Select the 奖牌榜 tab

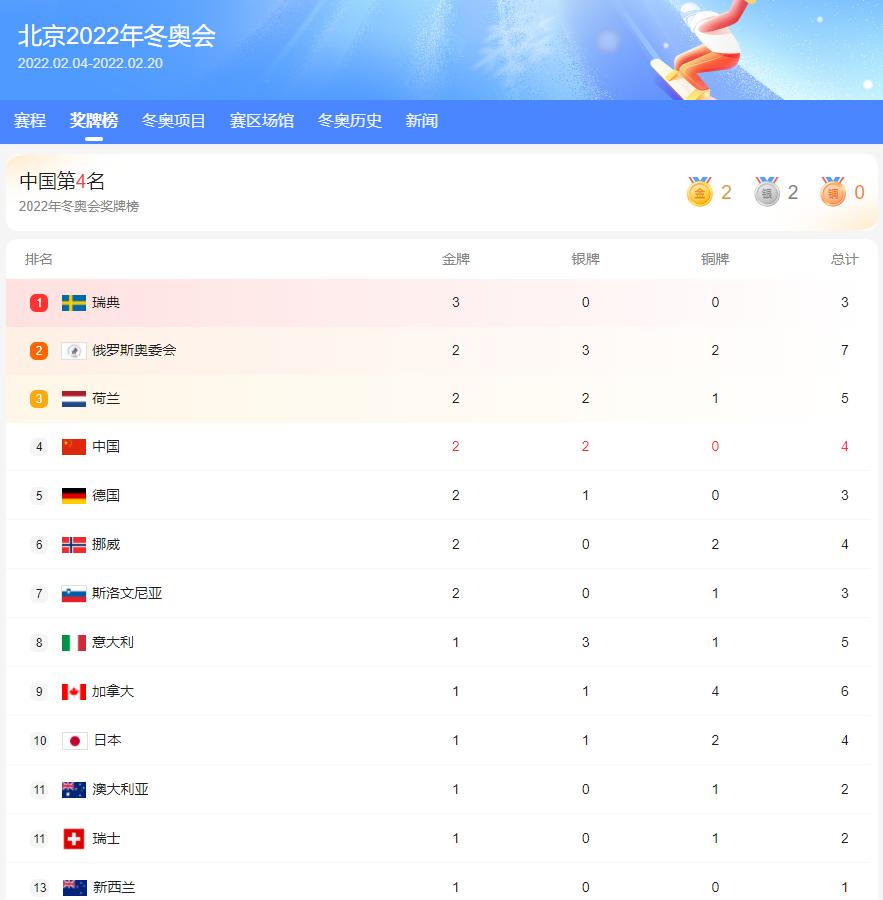pyautogui.click(x=94, y=121)
